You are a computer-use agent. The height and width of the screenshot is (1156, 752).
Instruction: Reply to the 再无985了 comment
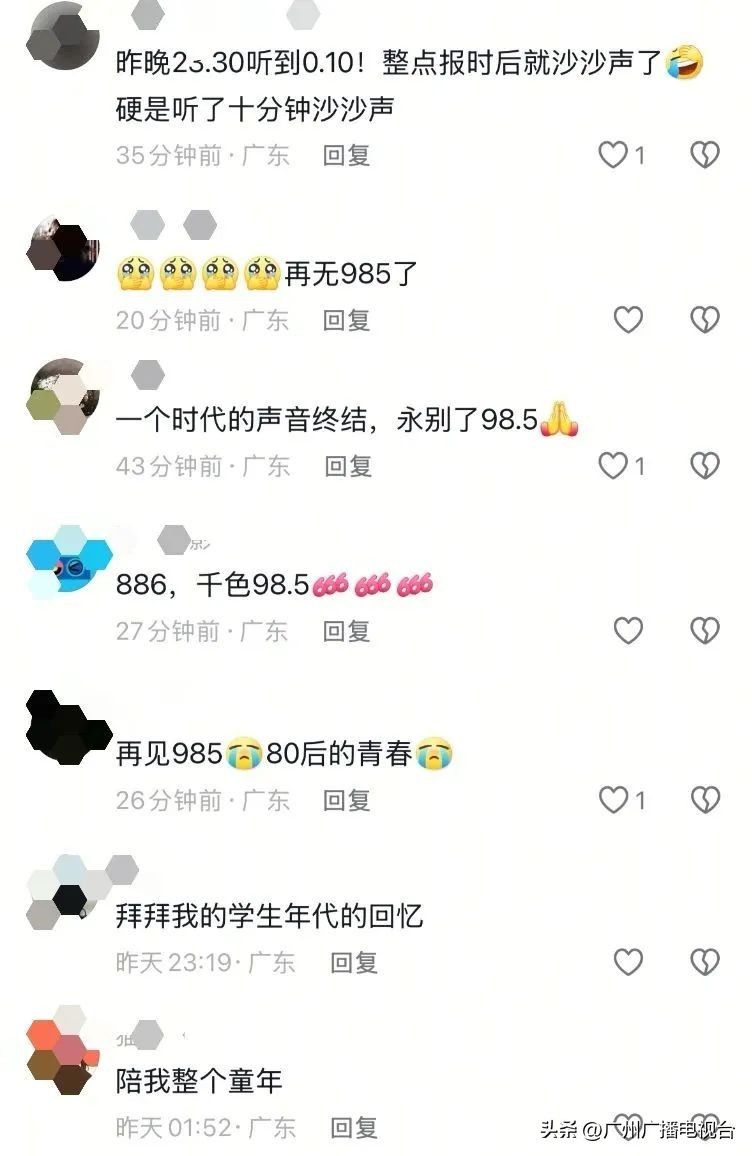click(x=346, y=320)
